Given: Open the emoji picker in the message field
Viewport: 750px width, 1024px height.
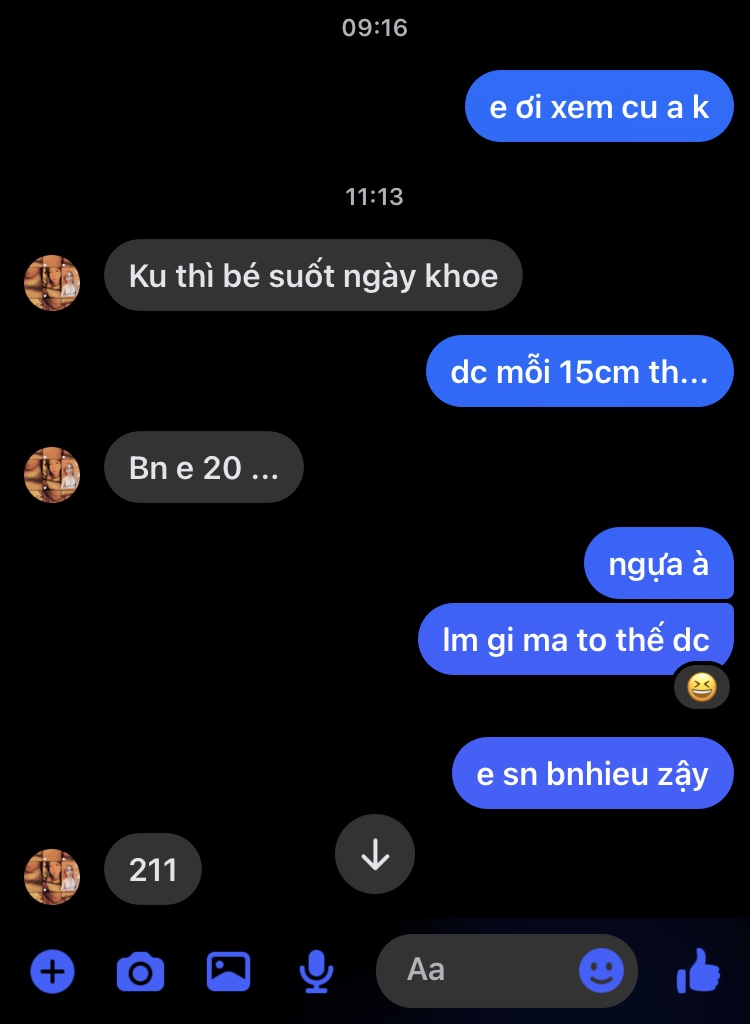Looking at the screenshot, I should pos(601,970).
